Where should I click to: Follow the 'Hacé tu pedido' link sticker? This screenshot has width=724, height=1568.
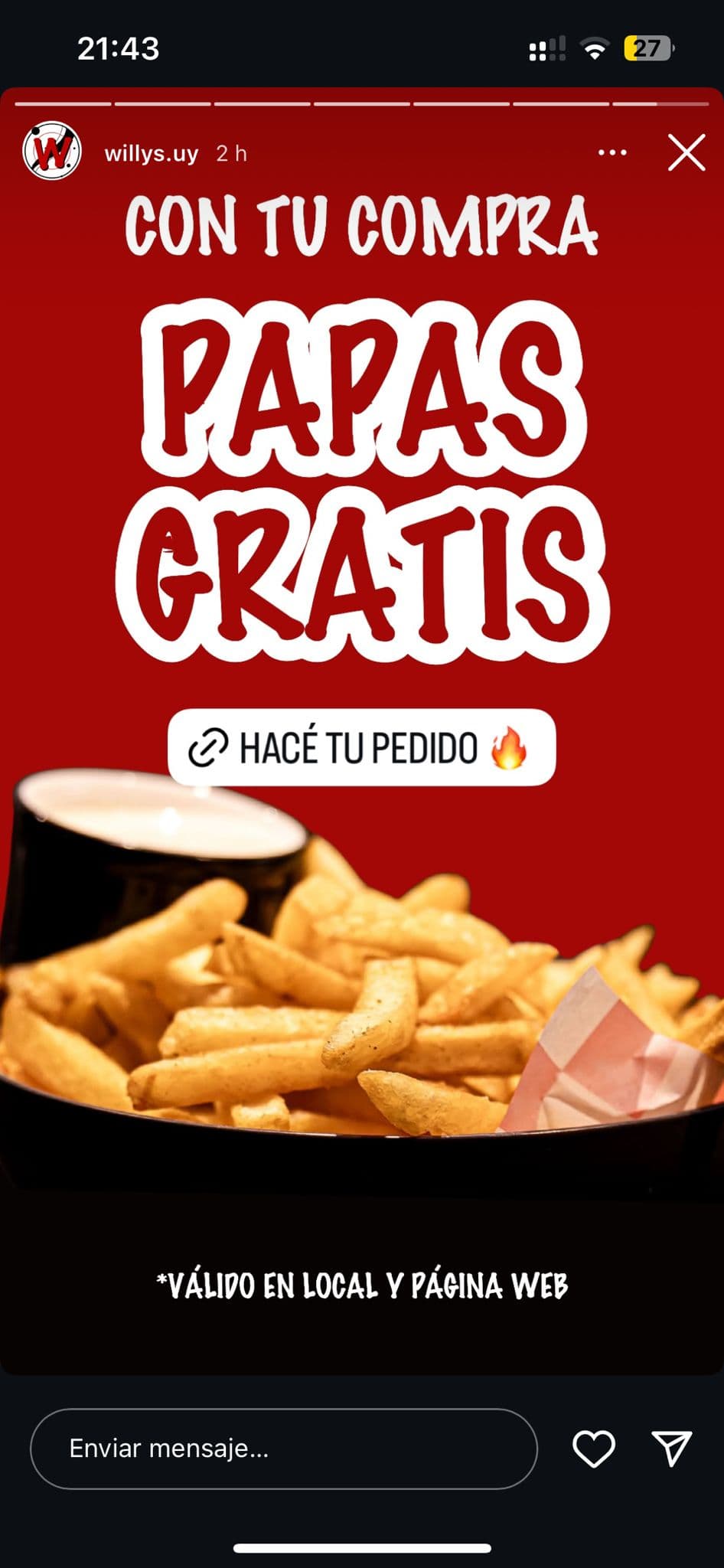pos(361,747)
